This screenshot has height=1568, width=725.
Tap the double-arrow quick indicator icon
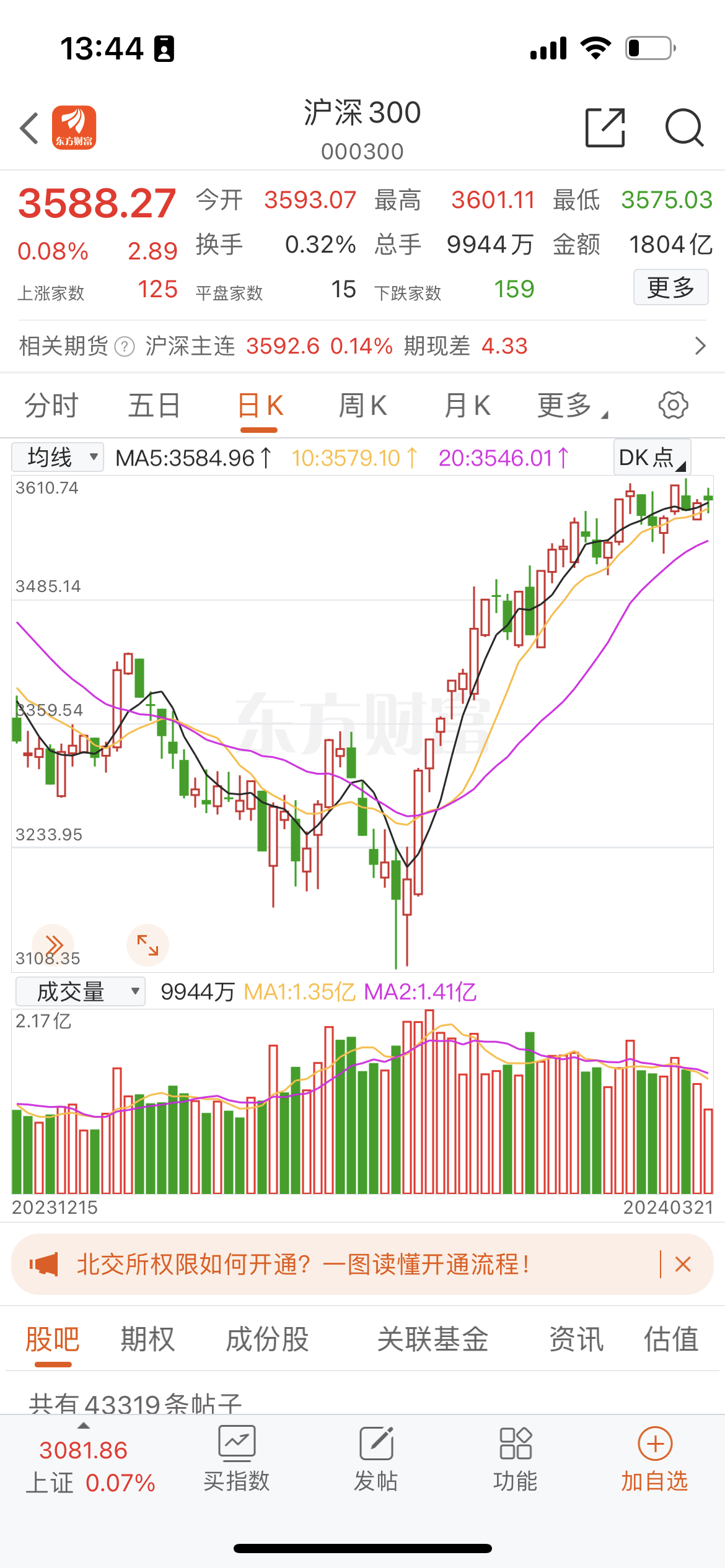coord(55,944)
